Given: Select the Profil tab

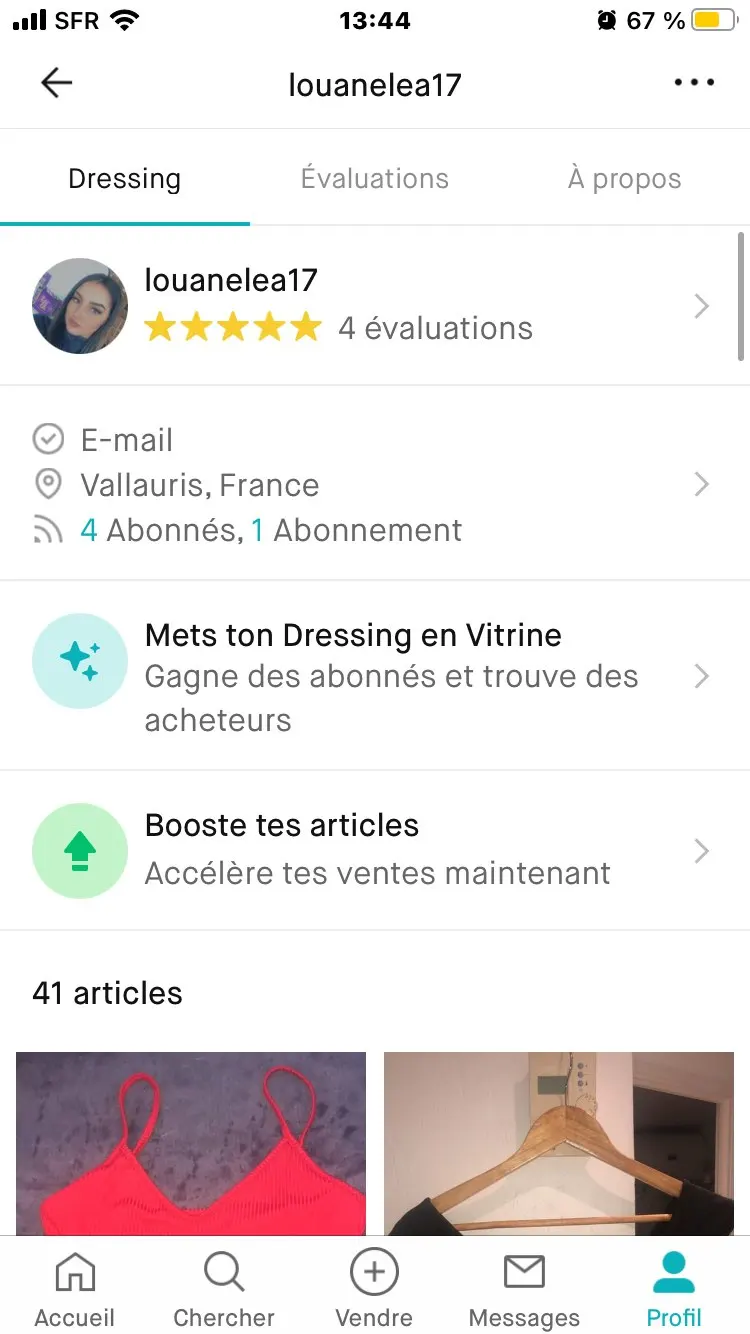Looking at the screenshot, I should click(x=674, y=1289).
